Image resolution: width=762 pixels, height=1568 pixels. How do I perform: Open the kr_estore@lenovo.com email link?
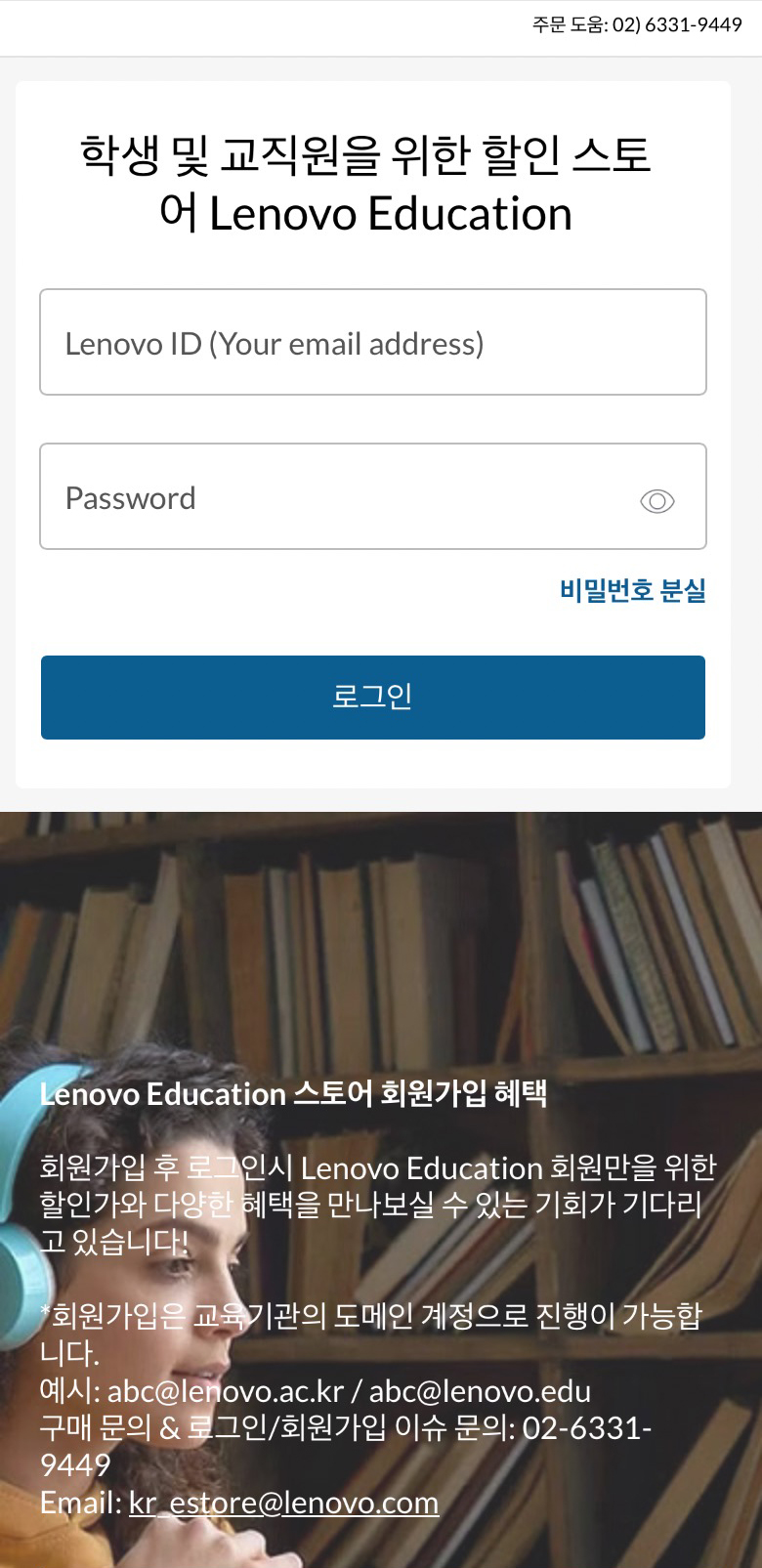click(284, 1503)
